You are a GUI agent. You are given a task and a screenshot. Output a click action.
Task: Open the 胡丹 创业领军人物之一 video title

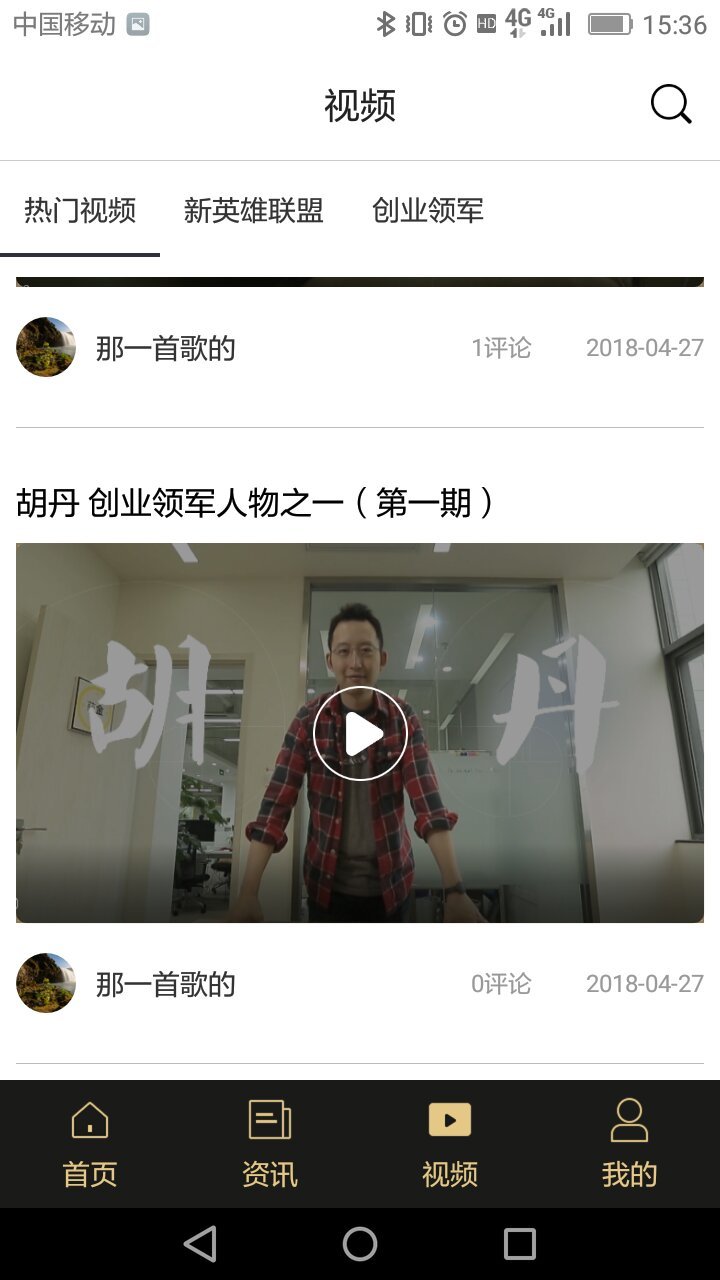256,503
